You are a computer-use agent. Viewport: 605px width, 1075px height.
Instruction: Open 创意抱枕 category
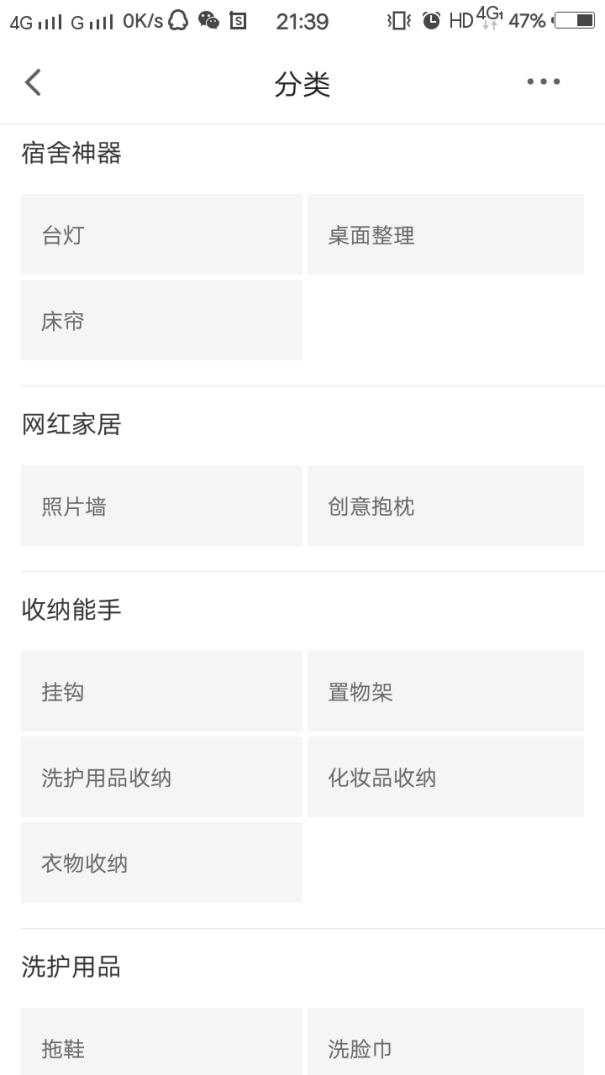click(445, 506)
